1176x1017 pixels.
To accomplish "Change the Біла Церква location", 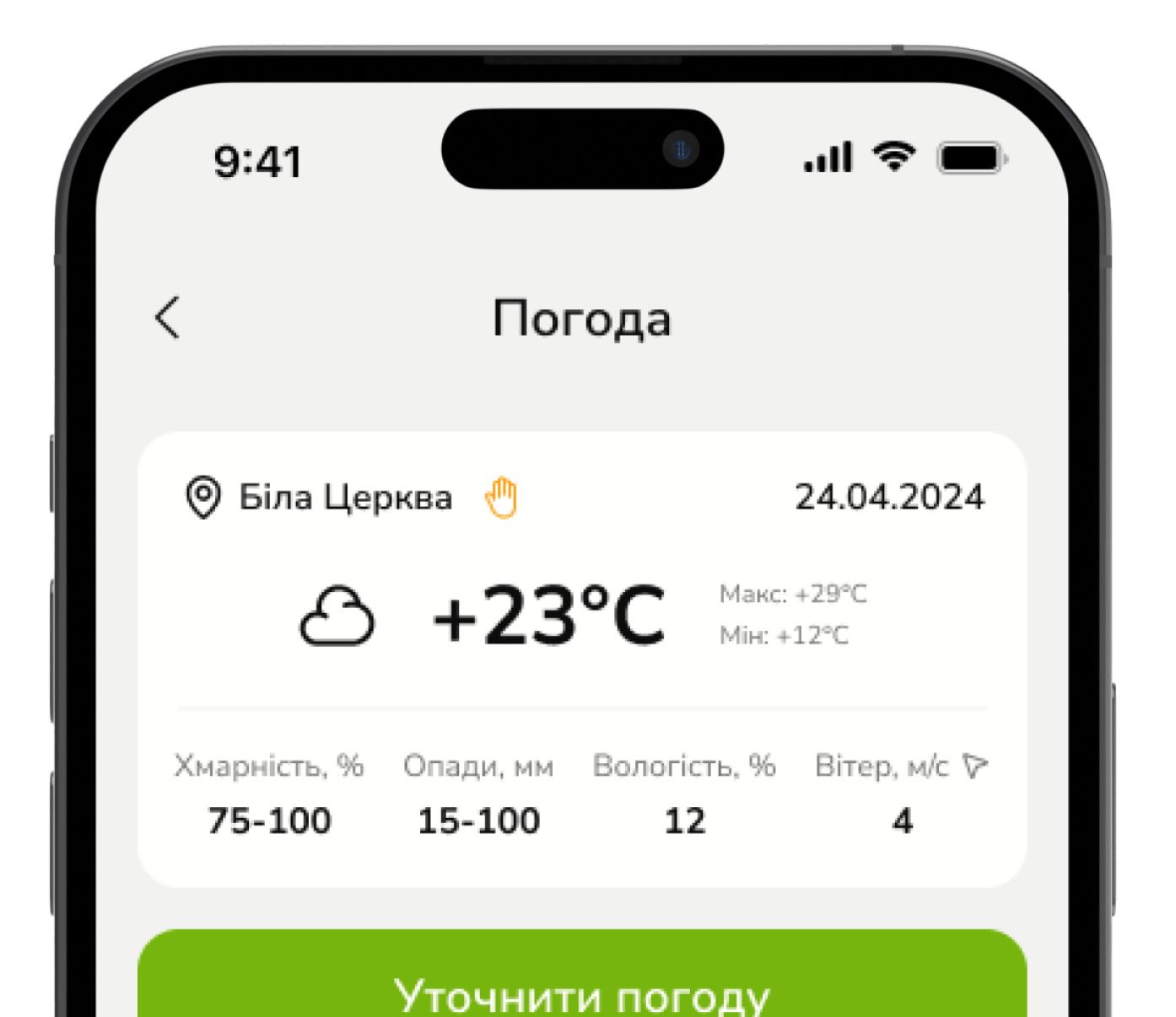I will 320,498.
